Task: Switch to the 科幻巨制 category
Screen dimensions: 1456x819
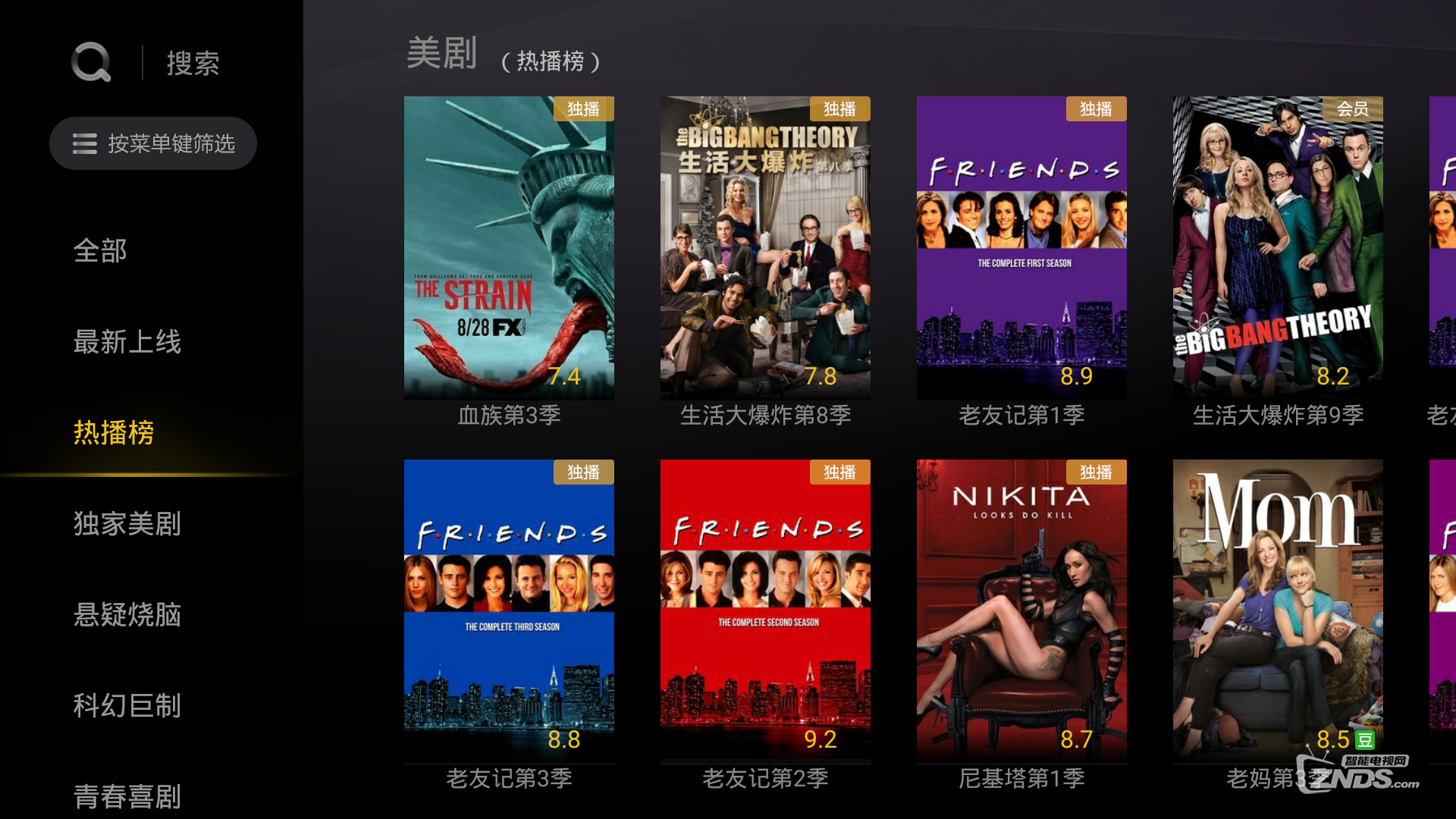Action: coord(127,706)
